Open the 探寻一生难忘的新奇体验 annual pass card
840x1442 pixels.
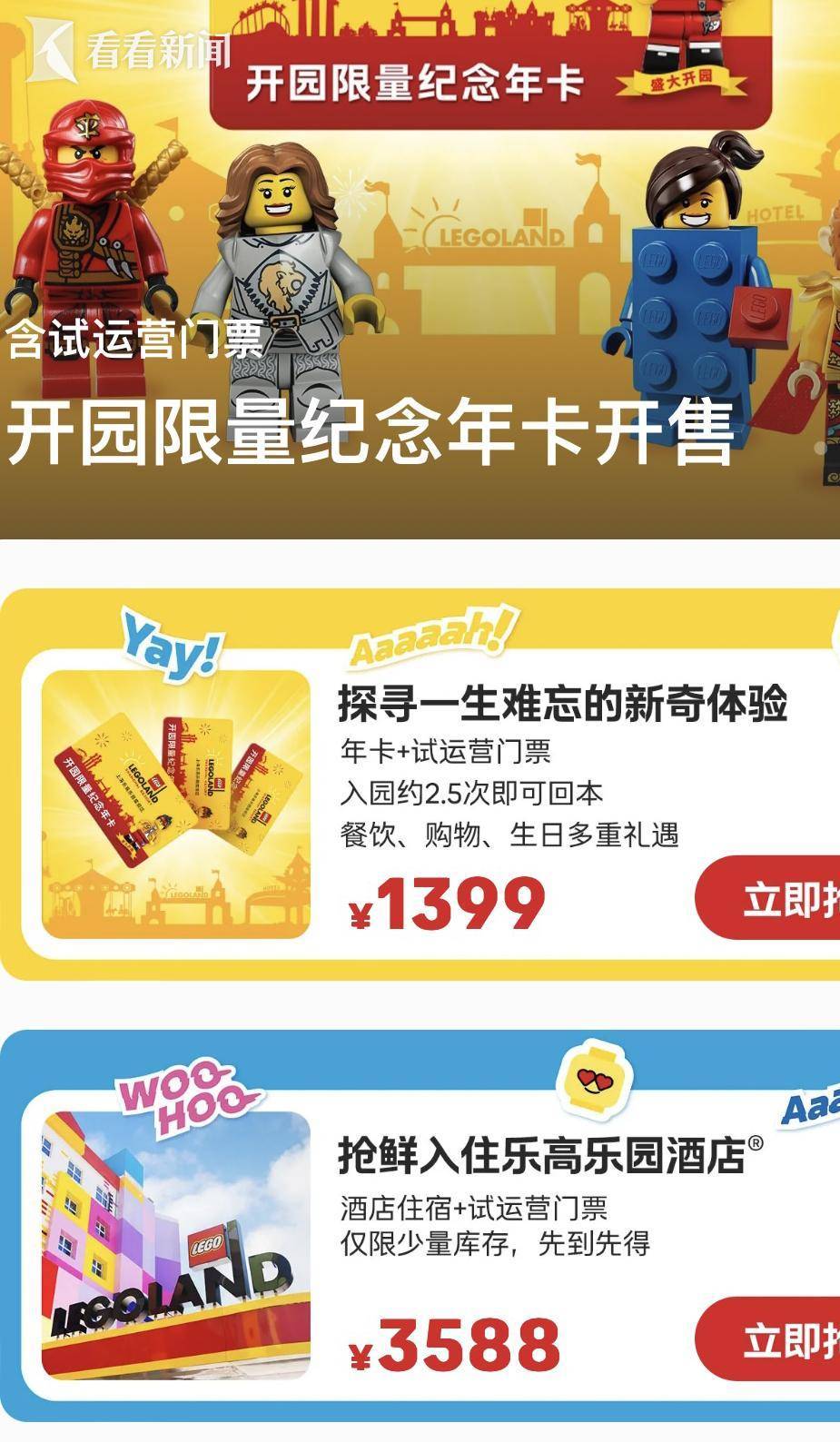561,704
